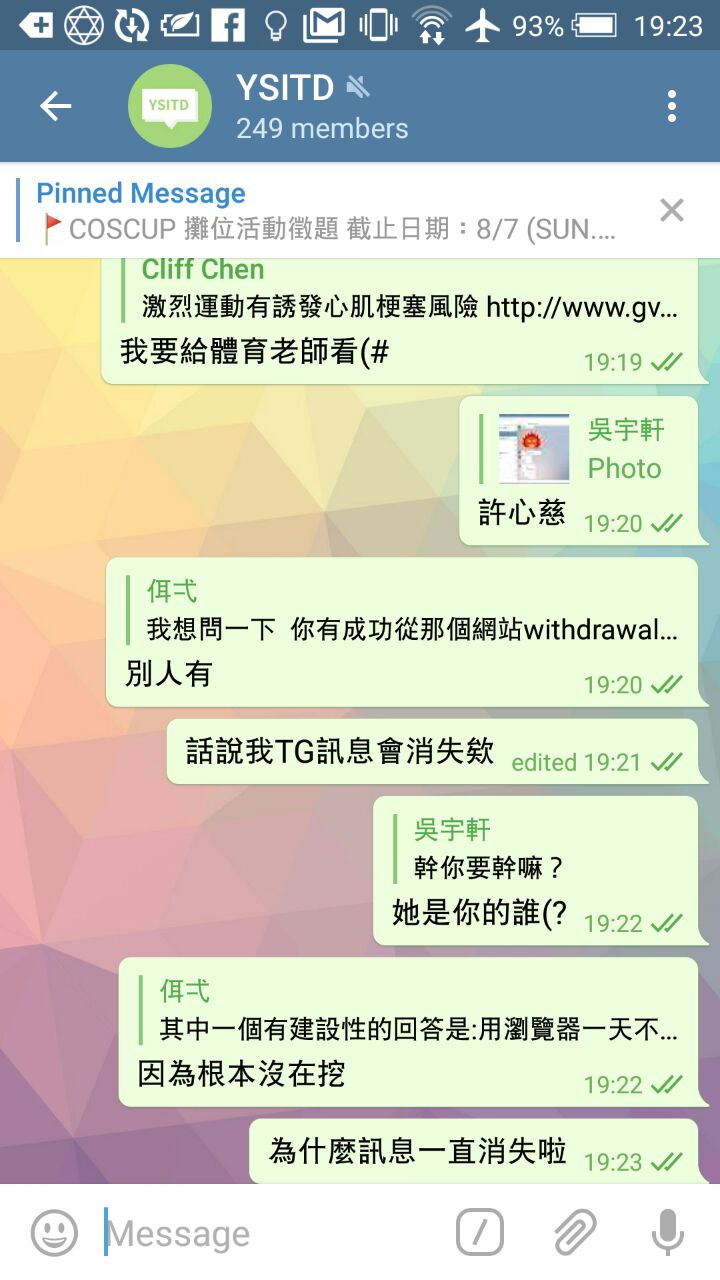Screen dimensions: 720x1280
Task: Open the emoji picker
Action: 54,1233
